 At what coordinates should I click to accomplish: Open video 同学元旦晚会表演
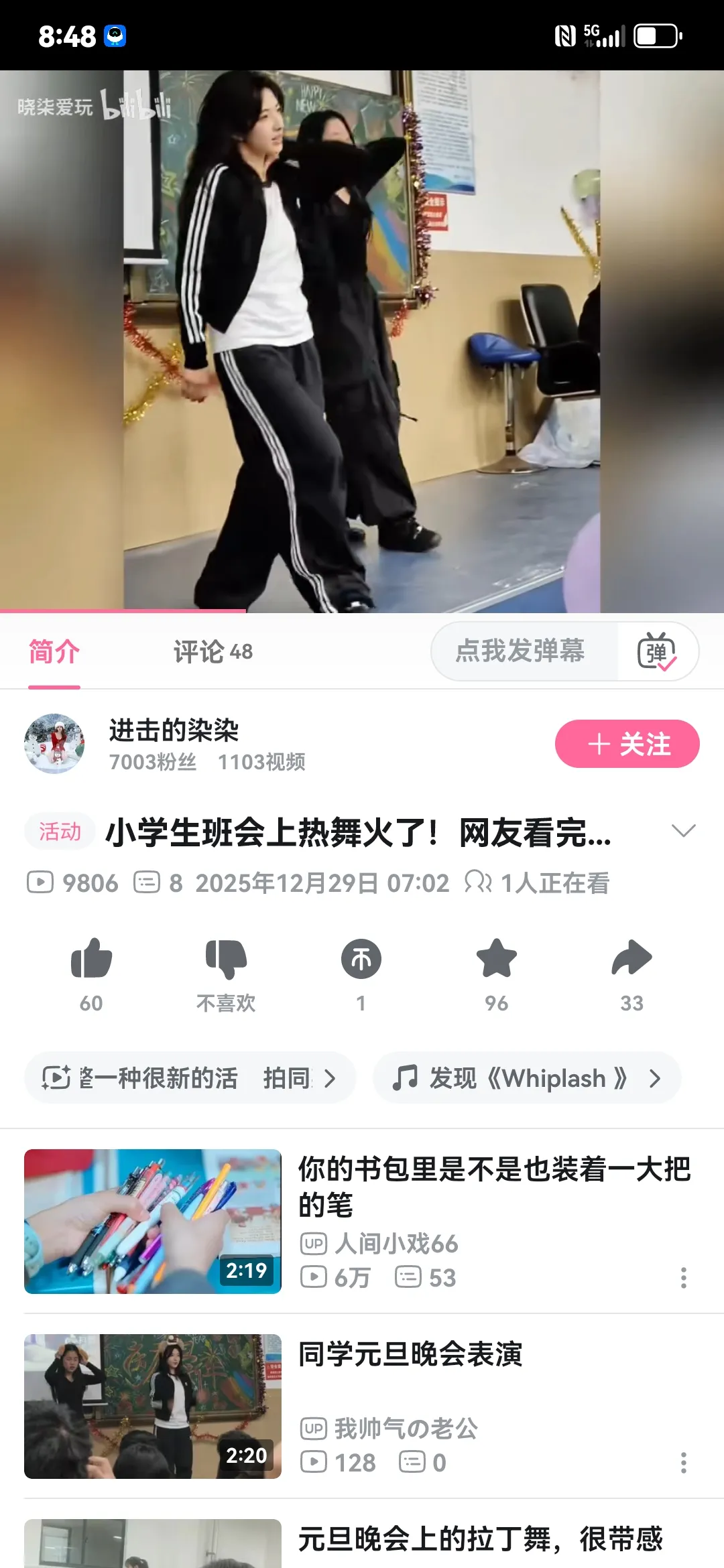pyautogui.click(x=410, y=1354)
